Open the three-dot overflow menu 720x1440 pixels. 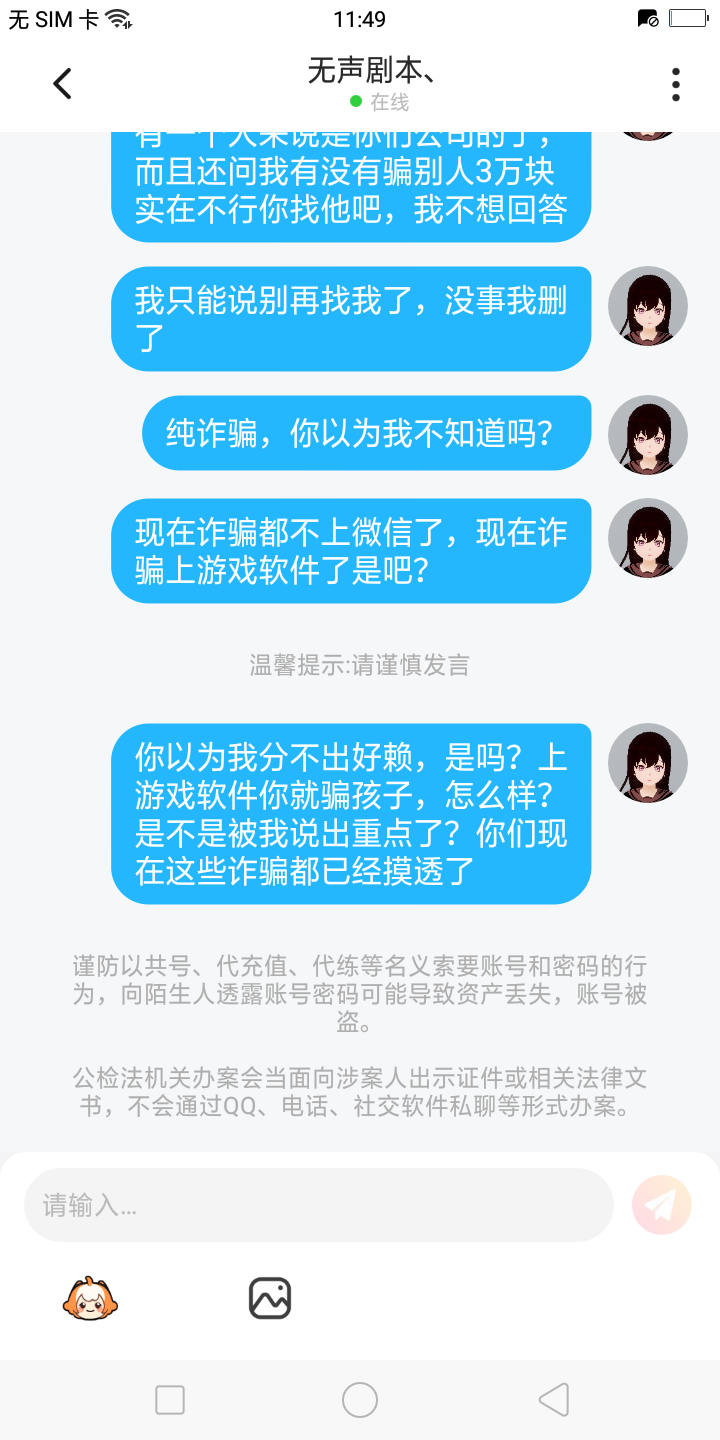(676, 85)
